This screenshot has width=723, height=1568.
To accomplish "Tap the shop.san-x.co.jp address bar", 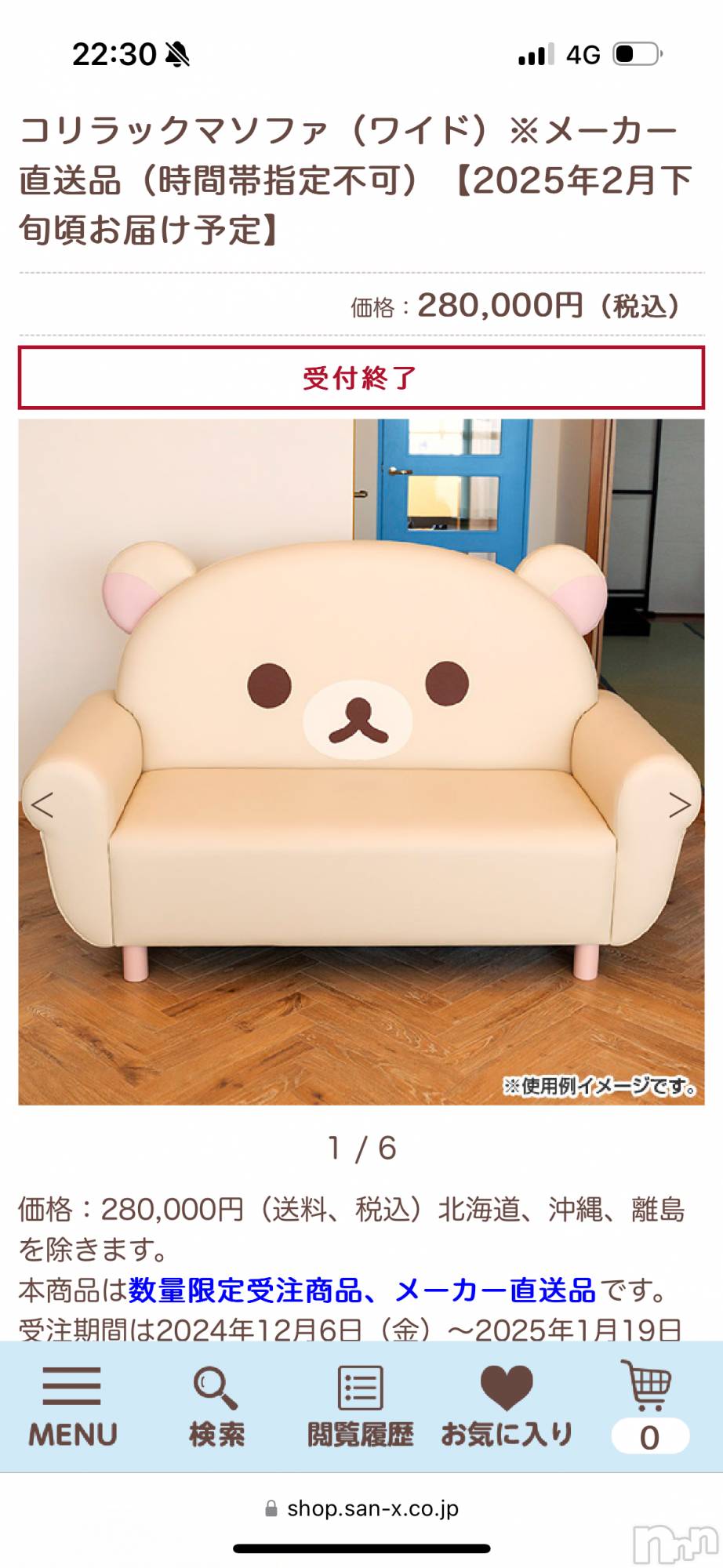I will (x=362, y=1508).
